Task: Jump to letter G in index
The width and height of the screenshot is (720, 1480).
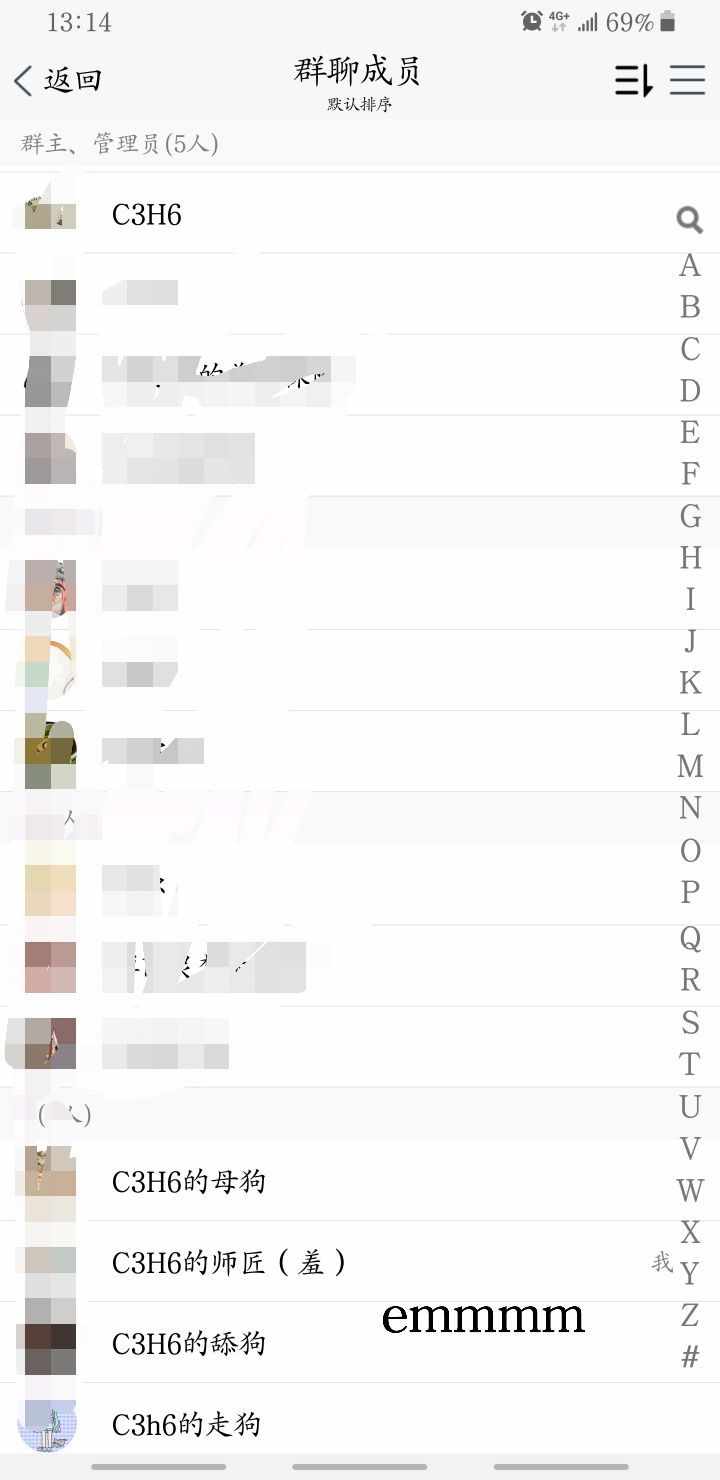Action: tap(689, 516)
